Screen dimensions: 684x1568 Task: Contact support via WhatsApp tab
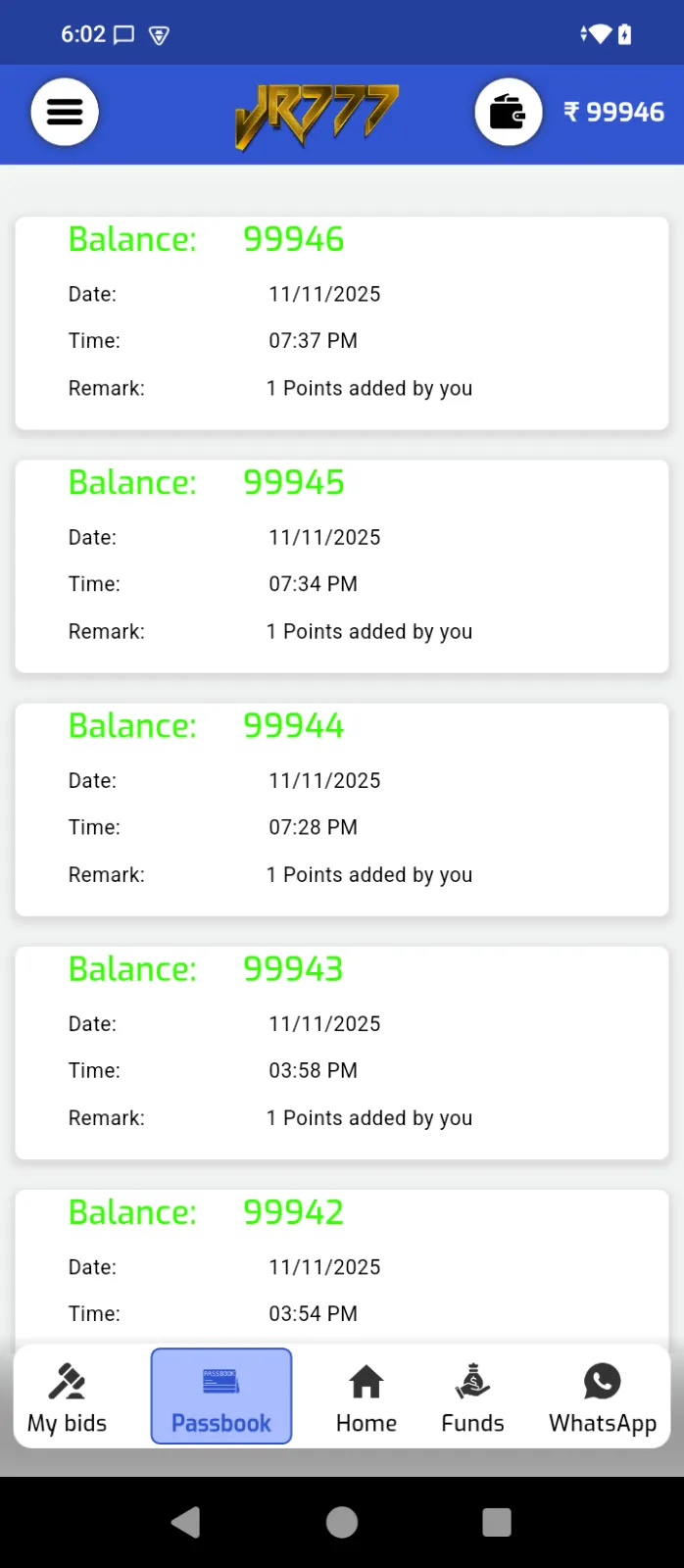[602, 1397]
